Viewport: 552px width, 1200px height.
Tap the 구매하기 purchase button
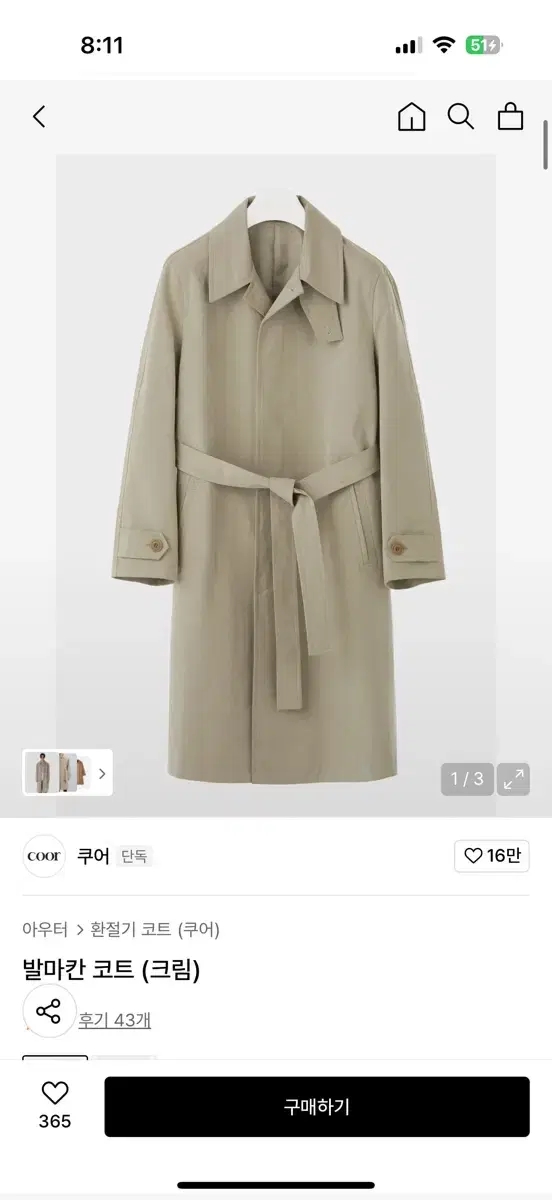coord(317,1107)
